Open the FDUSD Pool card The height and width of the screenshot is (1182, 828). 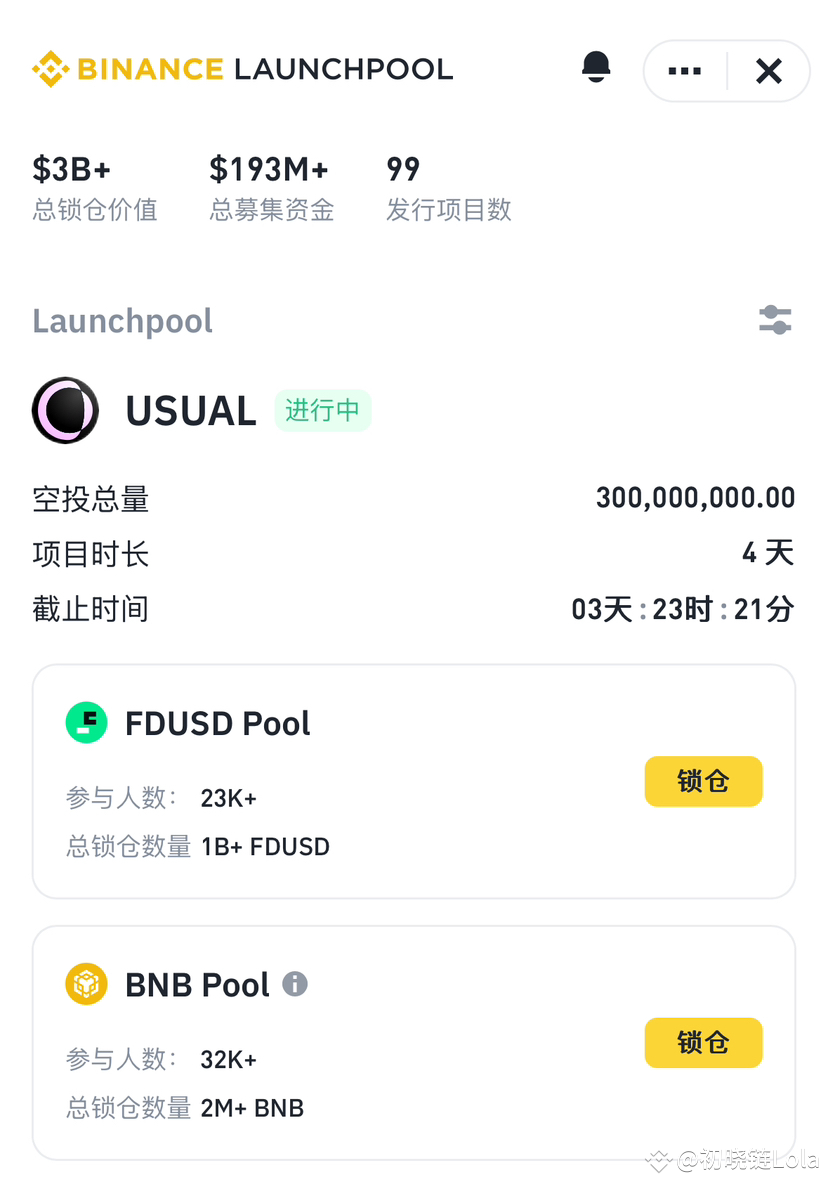(x=414, y=780)
